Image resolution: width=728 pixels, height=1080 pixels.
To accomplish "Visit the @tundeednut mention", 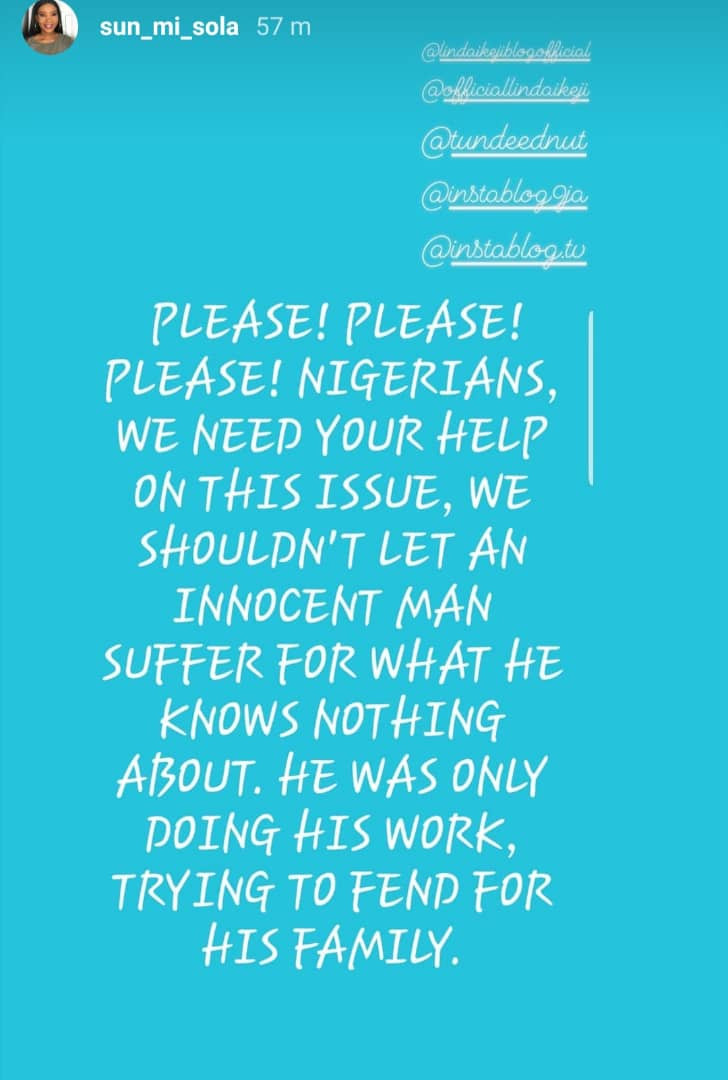I will click(504, 142).
